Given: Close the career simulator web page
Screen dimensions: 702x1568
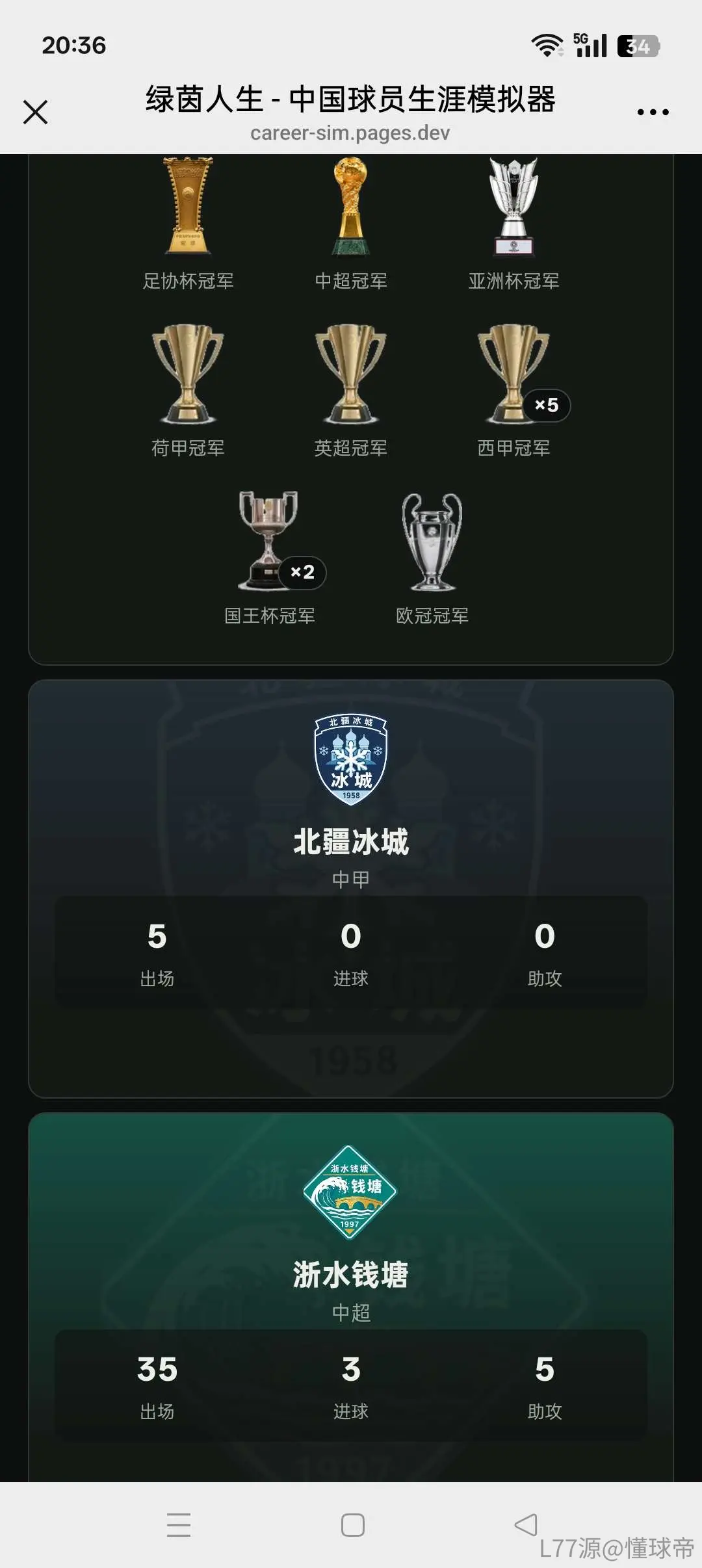Looking at the screenshot, I should (x=35, y=112).
